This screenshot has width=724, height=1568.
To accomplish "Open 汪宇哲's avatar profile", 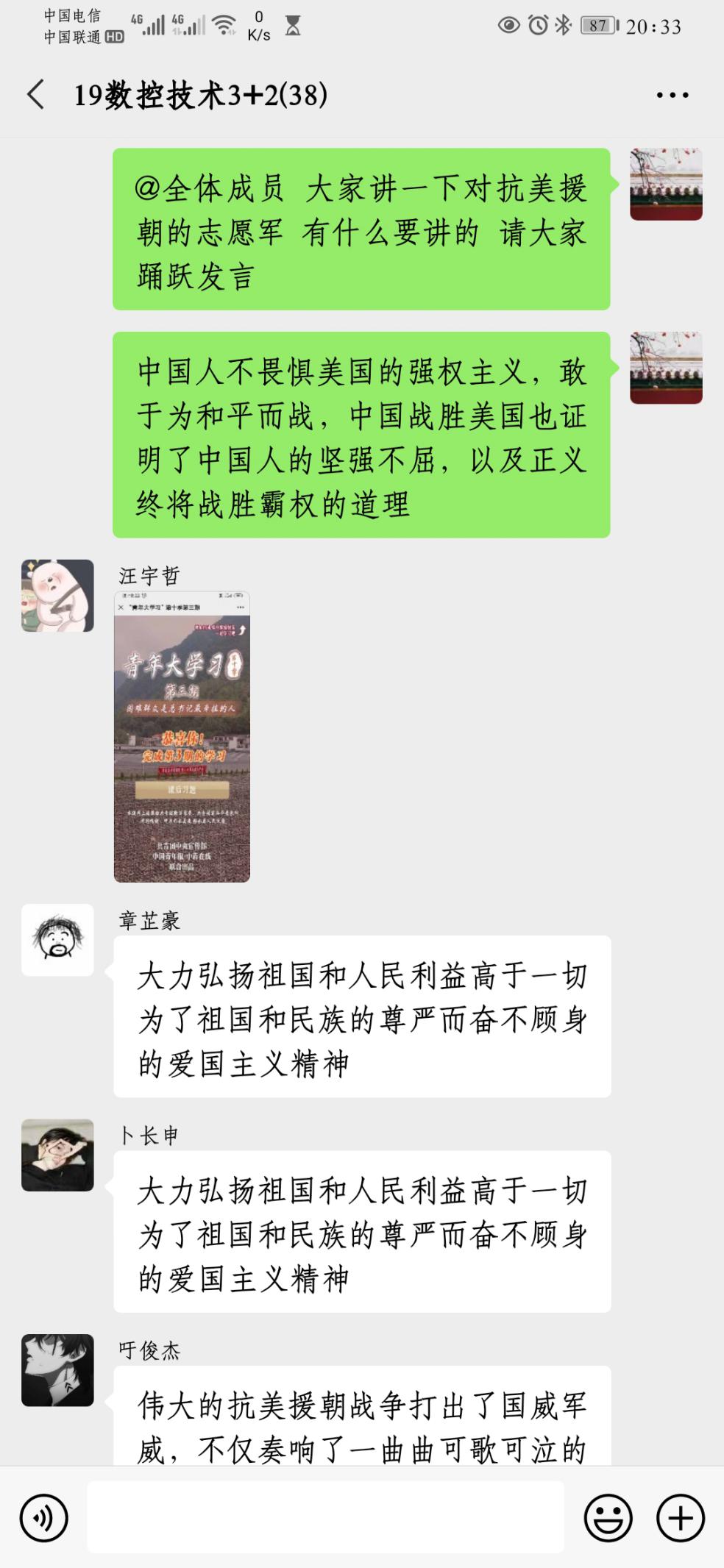I will 57,596.
